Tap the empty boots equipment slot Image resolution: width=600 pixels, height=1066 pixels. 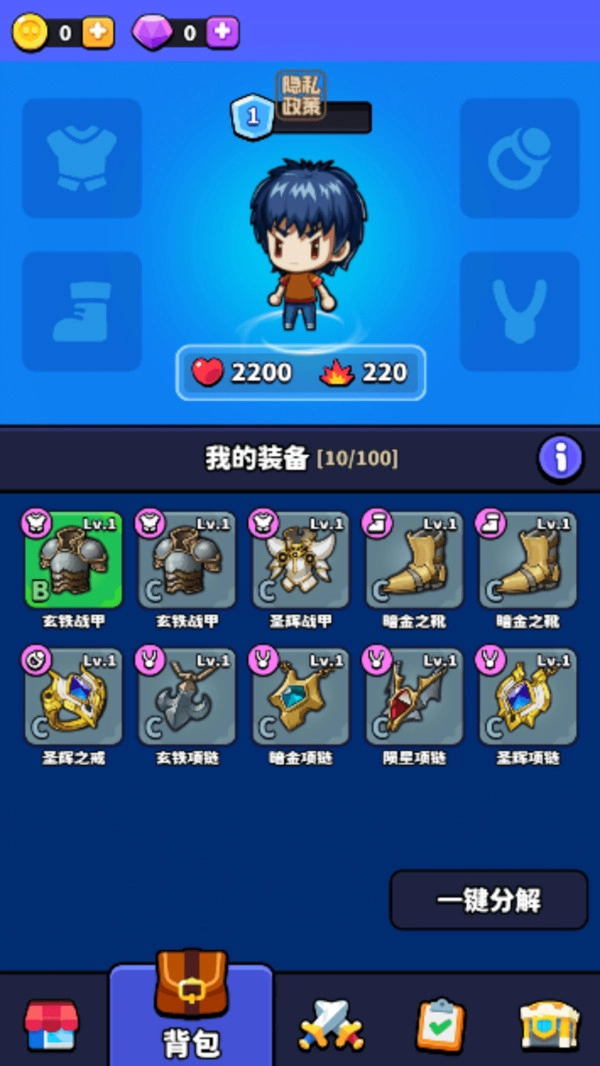point(82,311)
